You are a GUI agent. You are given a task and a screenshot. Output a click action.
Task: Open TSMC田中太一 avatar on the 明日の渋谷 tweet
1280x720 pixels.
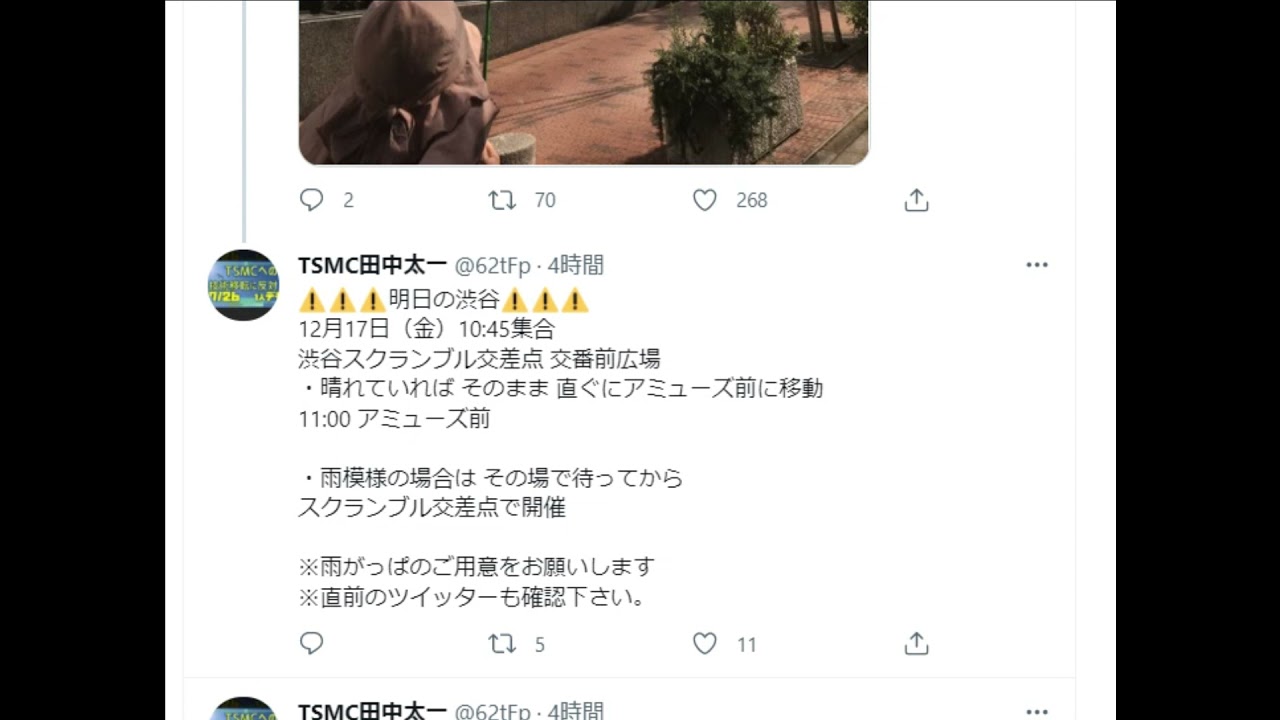coord(243,285)
